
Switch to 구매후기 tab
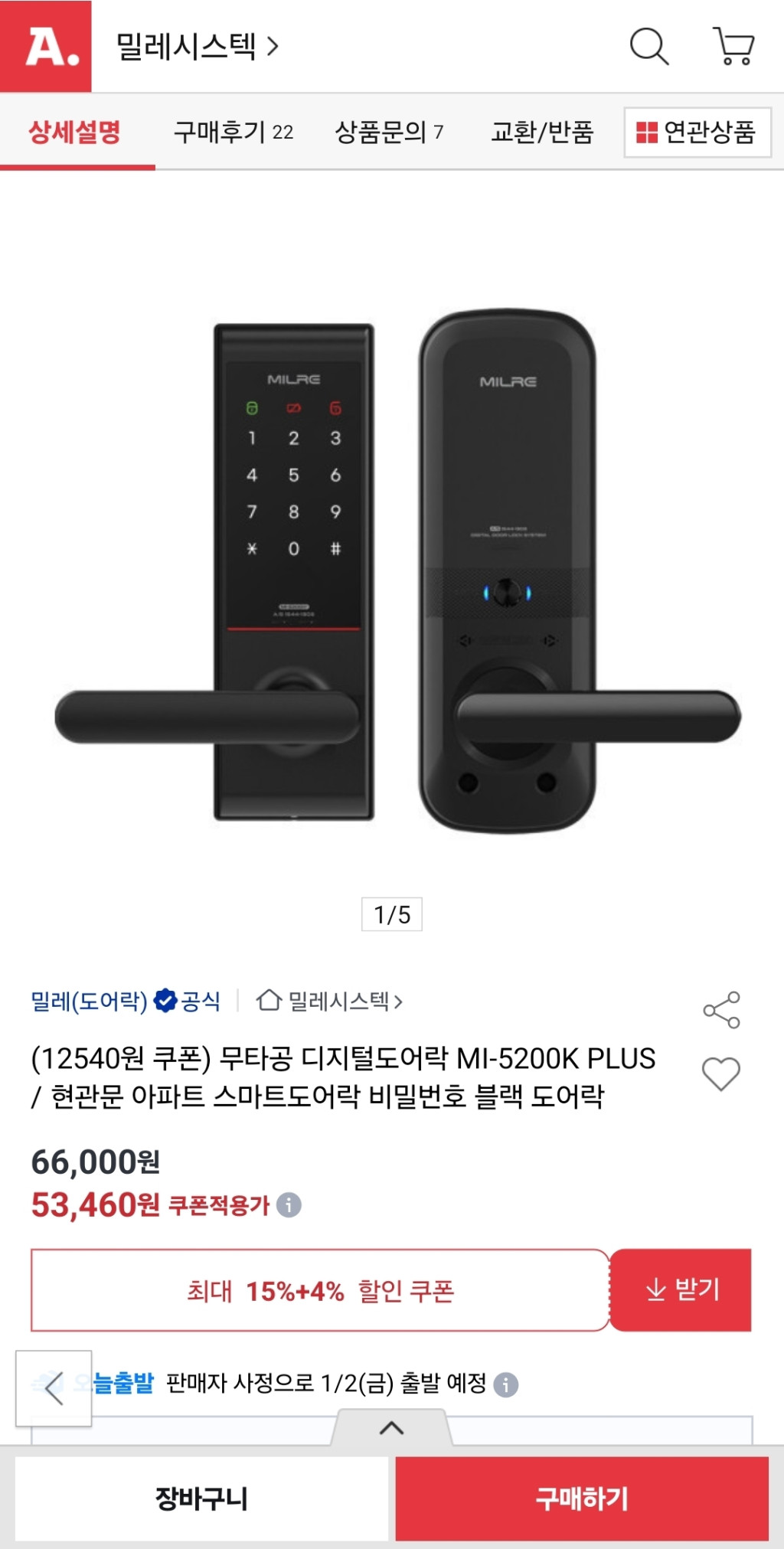(x=233, y=132)
